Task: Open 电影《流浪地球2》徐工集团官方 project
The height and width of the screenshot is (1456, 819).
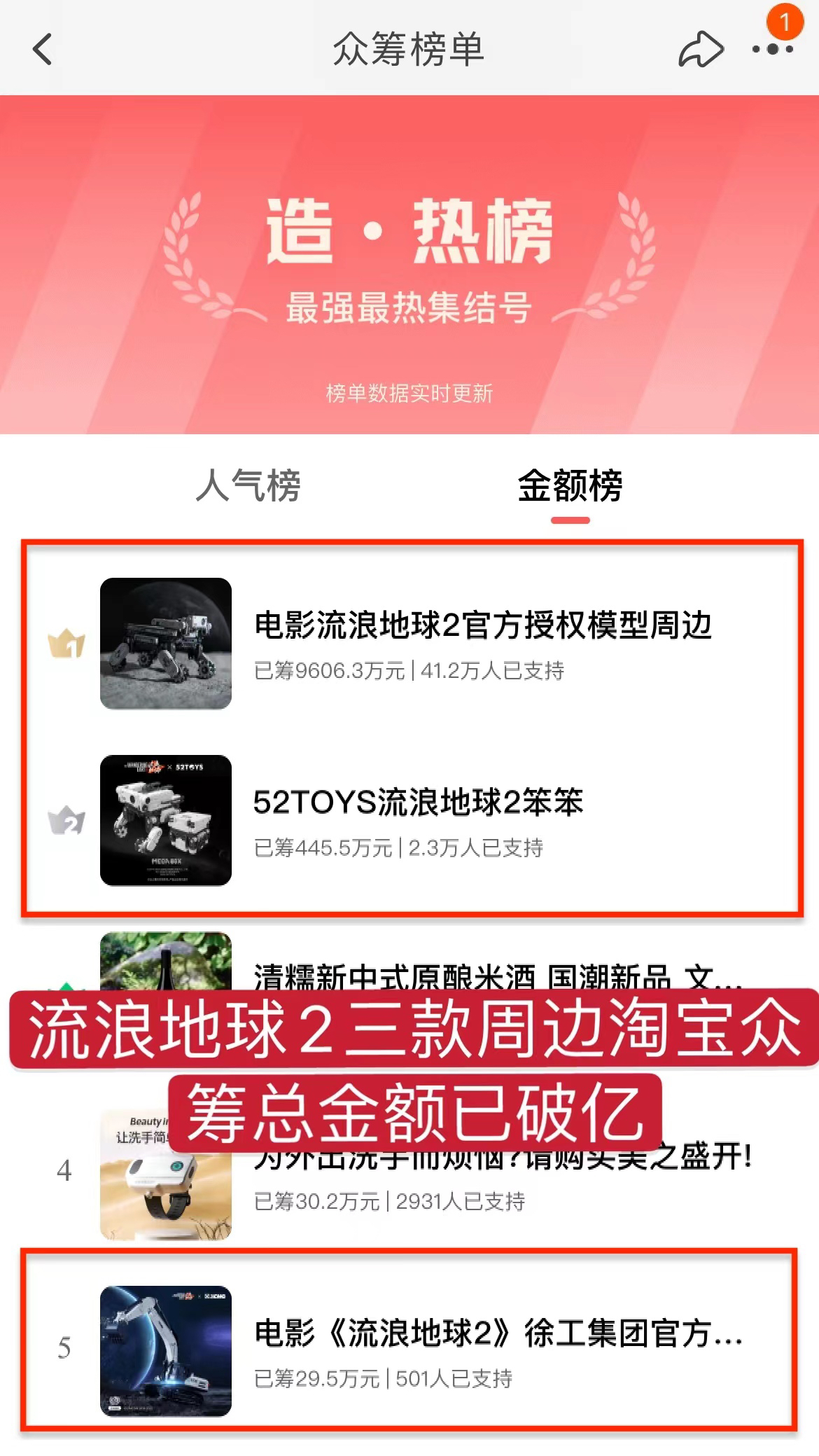Action: [x=497, y=1333]
